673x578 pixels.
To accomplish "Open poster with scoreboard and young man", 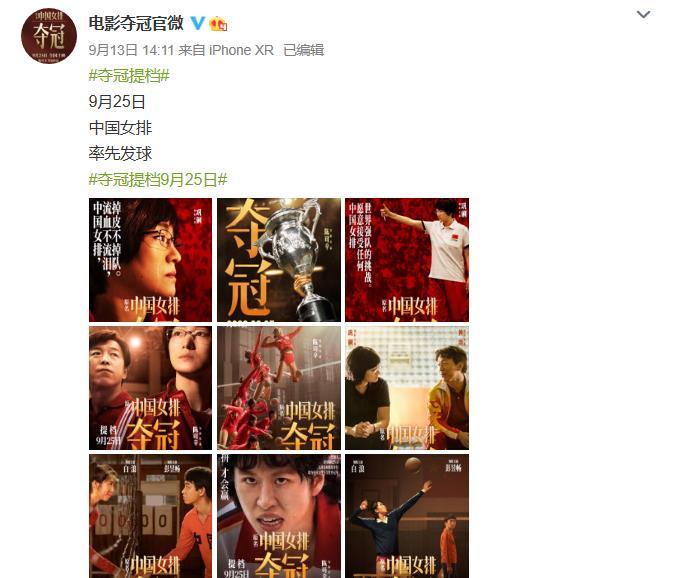I will (x=150, y=515).
